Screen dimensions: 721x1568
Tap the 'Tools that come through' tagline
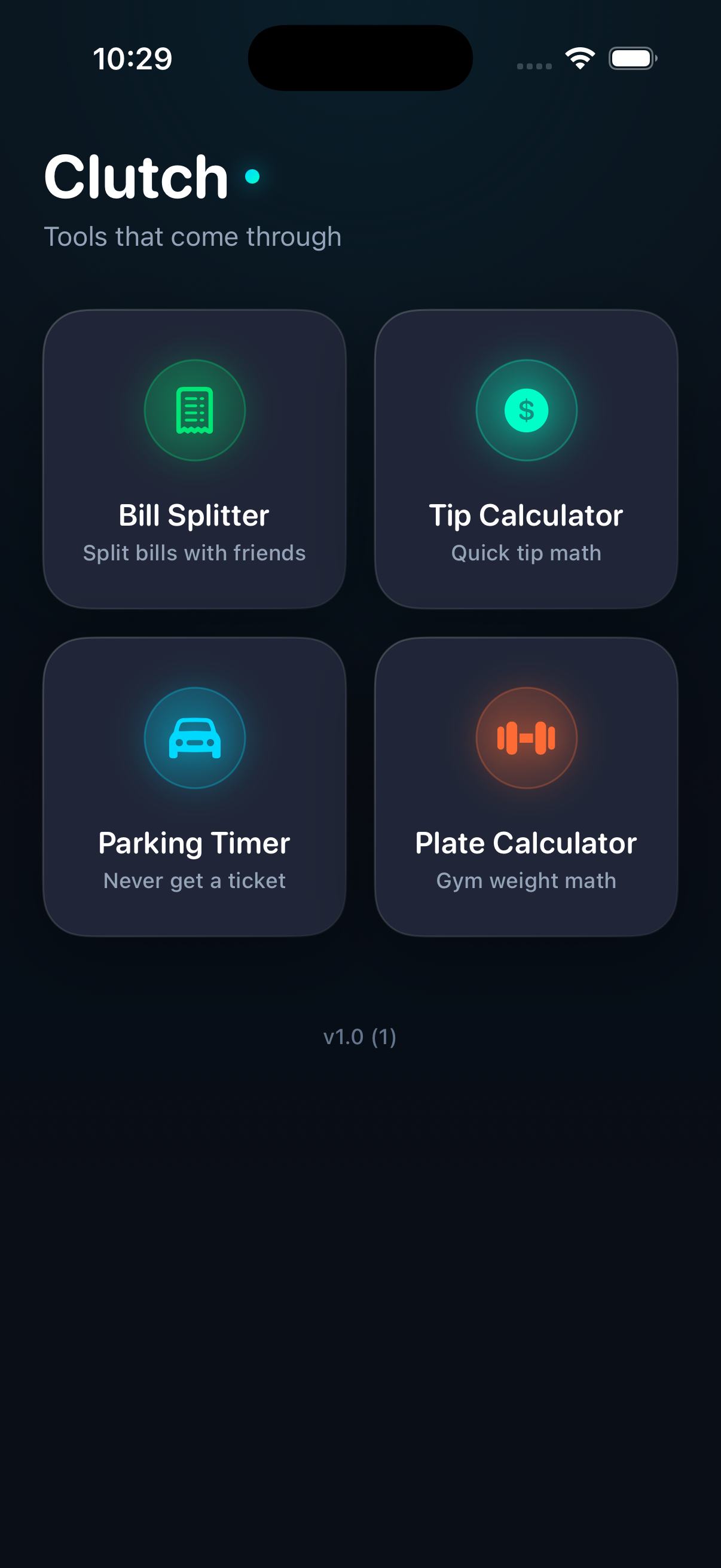tap(193, 237)
